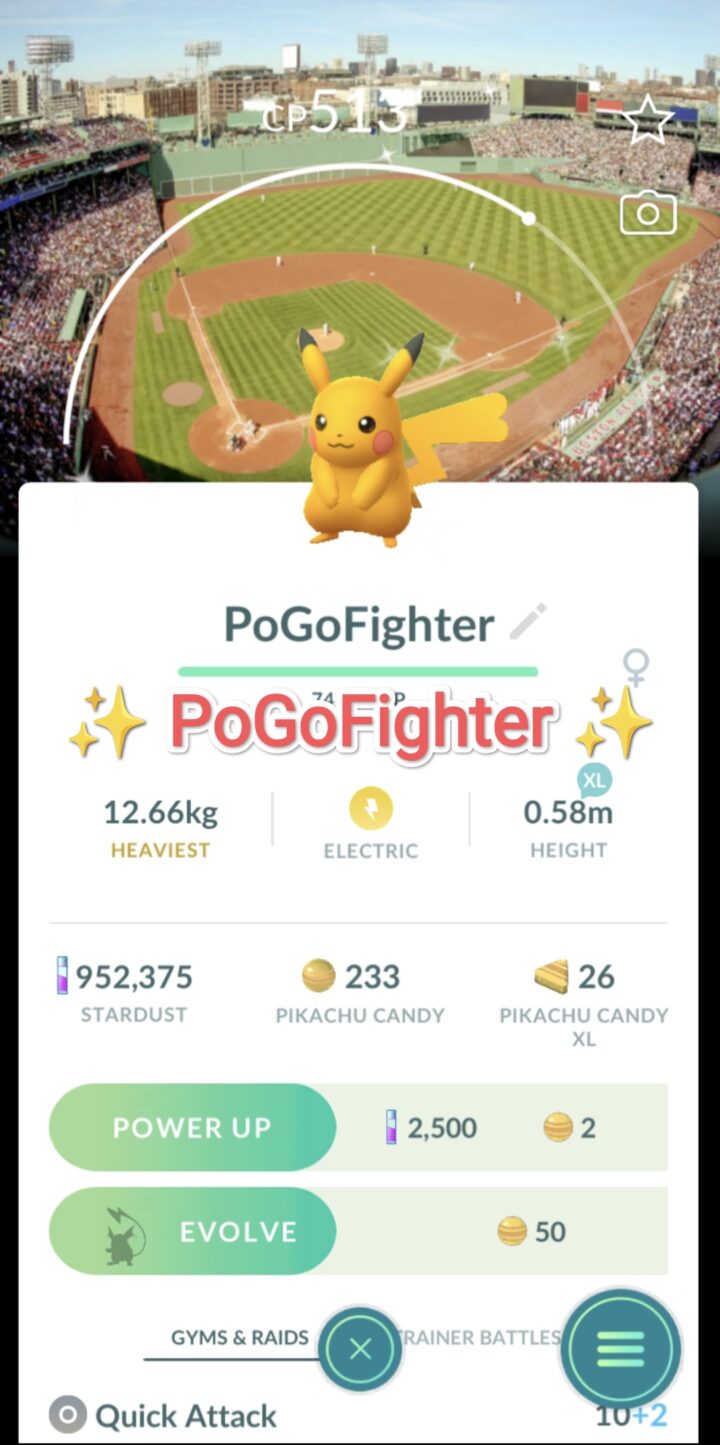720x1445 pixels.
Task: Close the Pokémon detail screen
Action: tap(360, 1349)
